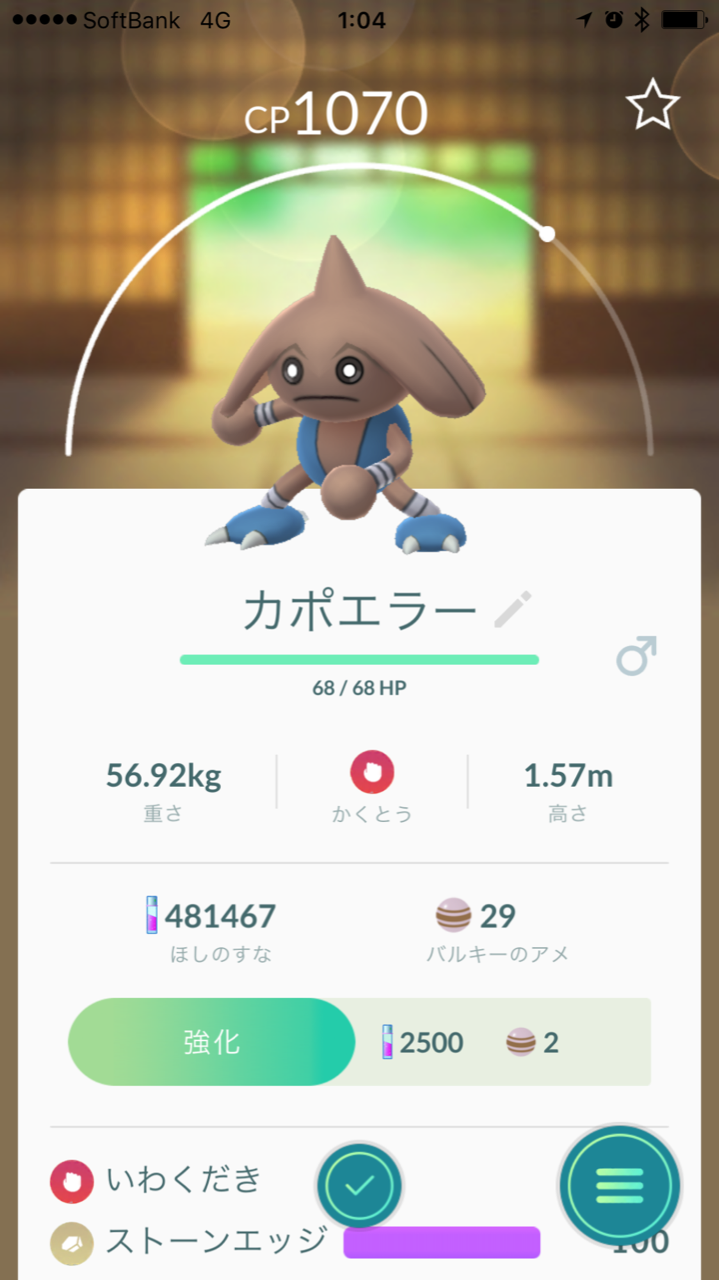
Task: Edit the nickname カポエラー with pencil icon
Action: (514, 610)
